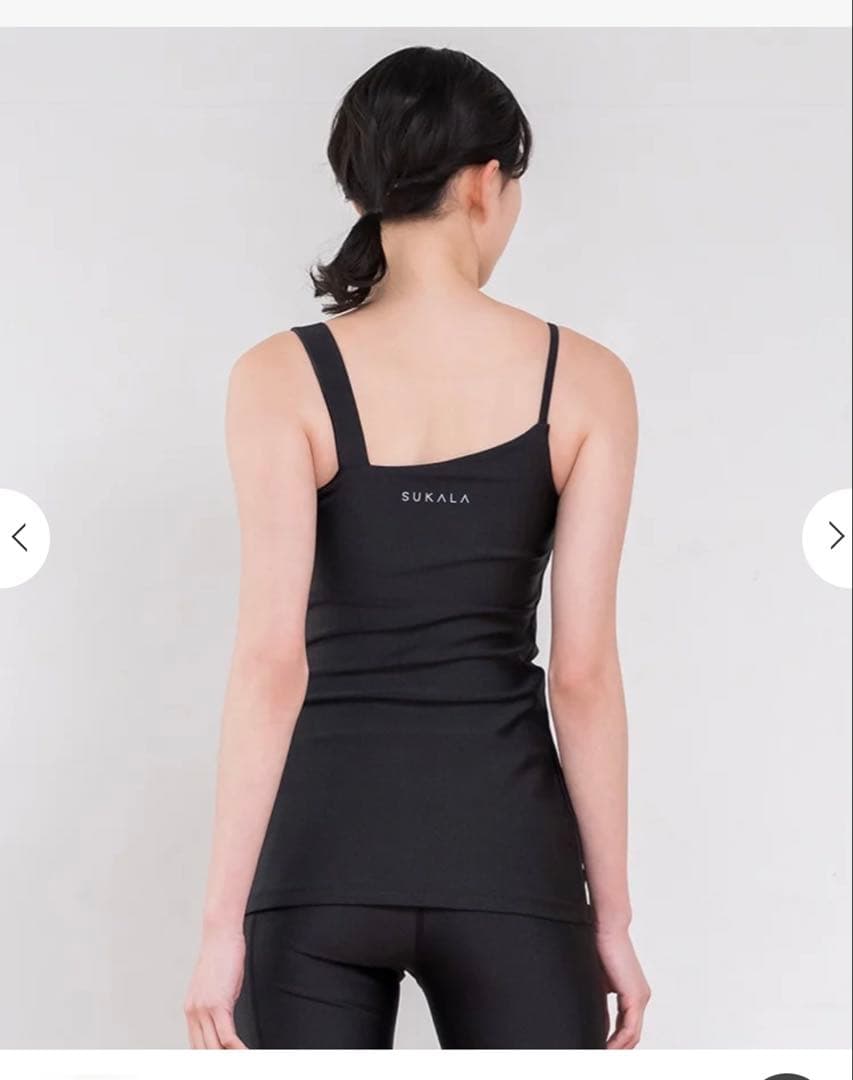Open the product photo full view
Screen dimensions: 853x1080
426,600
